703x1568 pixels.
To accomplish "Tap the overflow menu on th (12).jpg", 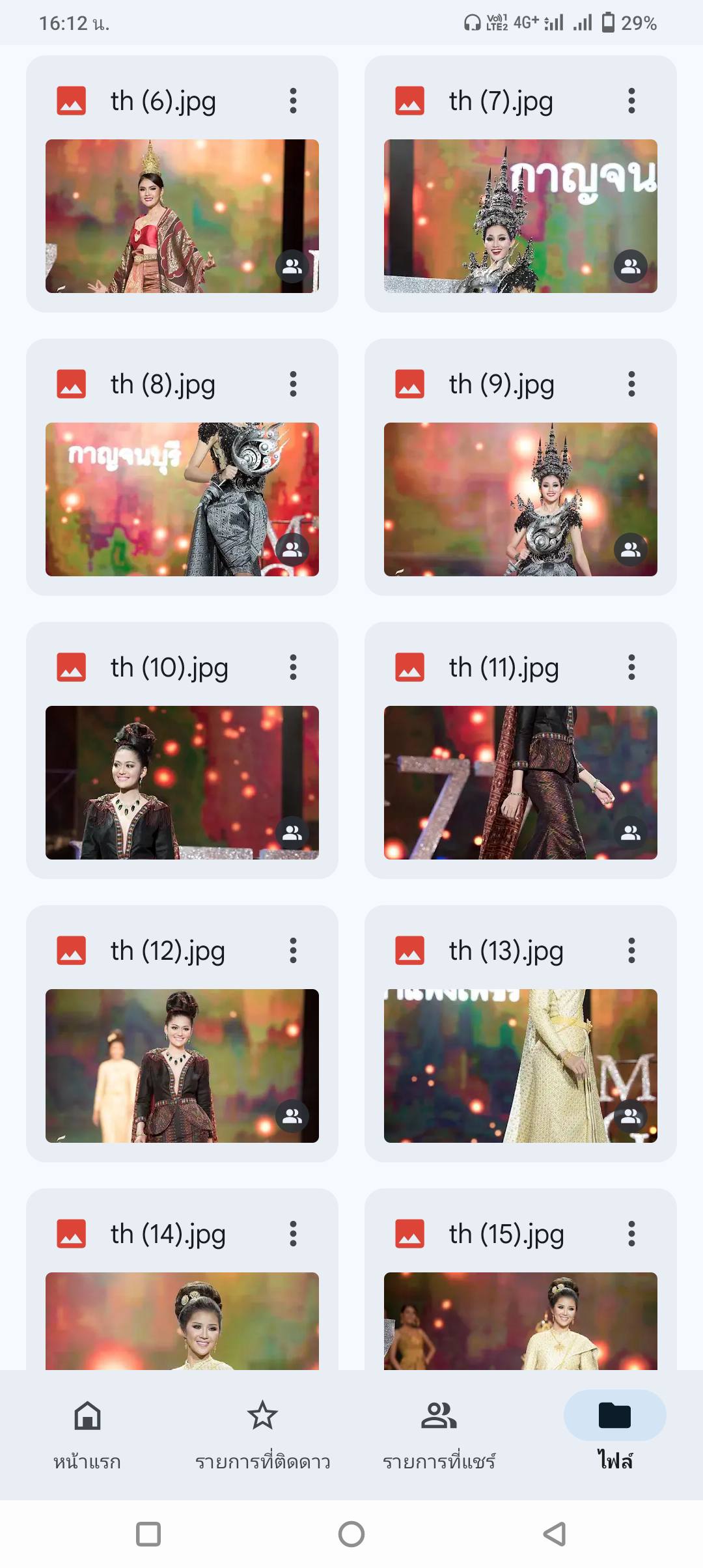I will 293,951.
